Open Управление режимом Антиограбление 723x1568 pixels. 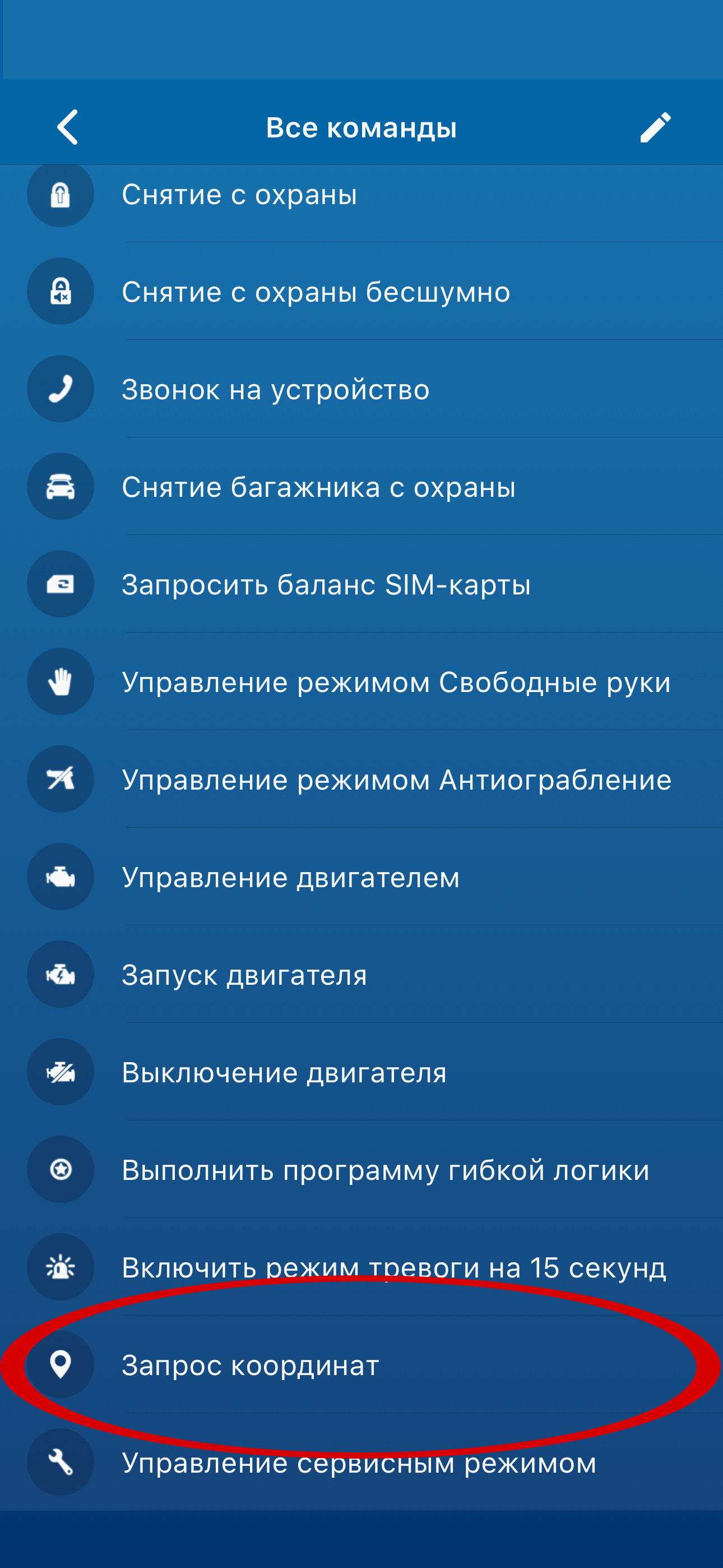[396, 780]
